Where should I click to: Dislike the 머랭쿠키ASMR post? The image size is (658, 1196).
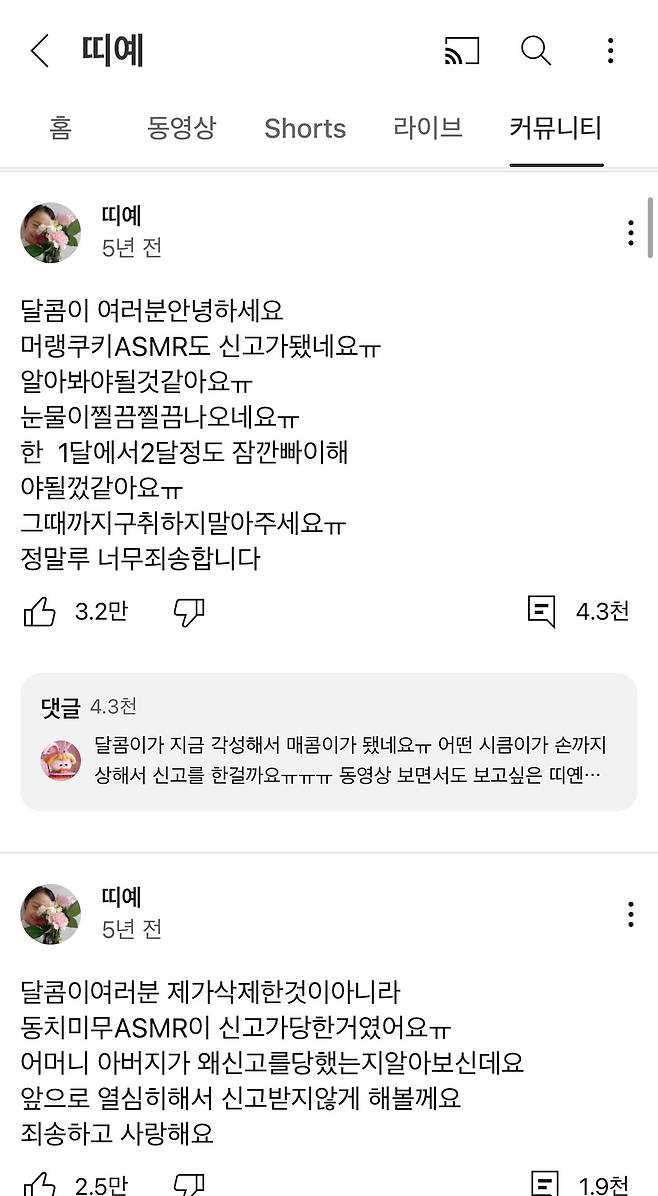189,612
